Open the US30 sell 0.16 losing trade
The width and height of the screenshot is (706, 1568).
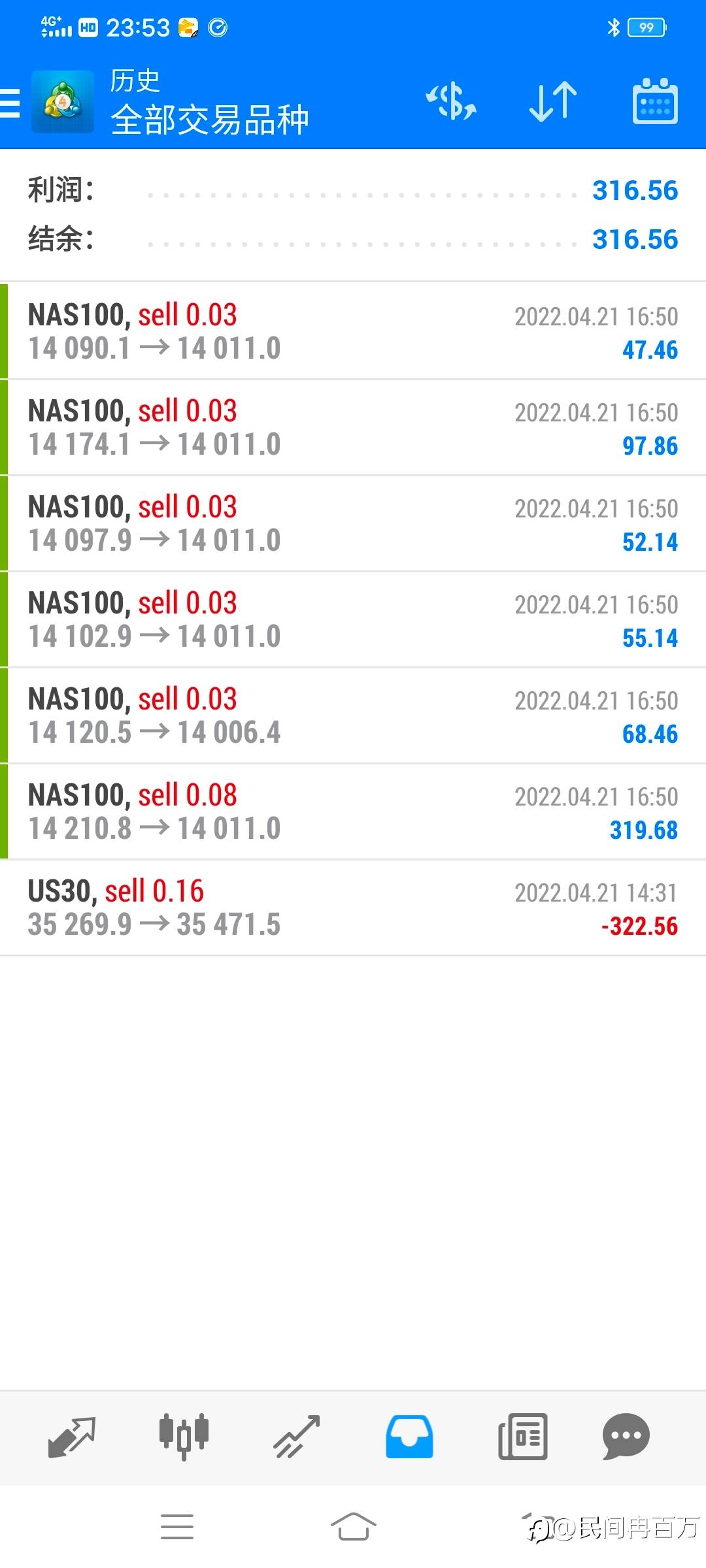click(353, 907)
